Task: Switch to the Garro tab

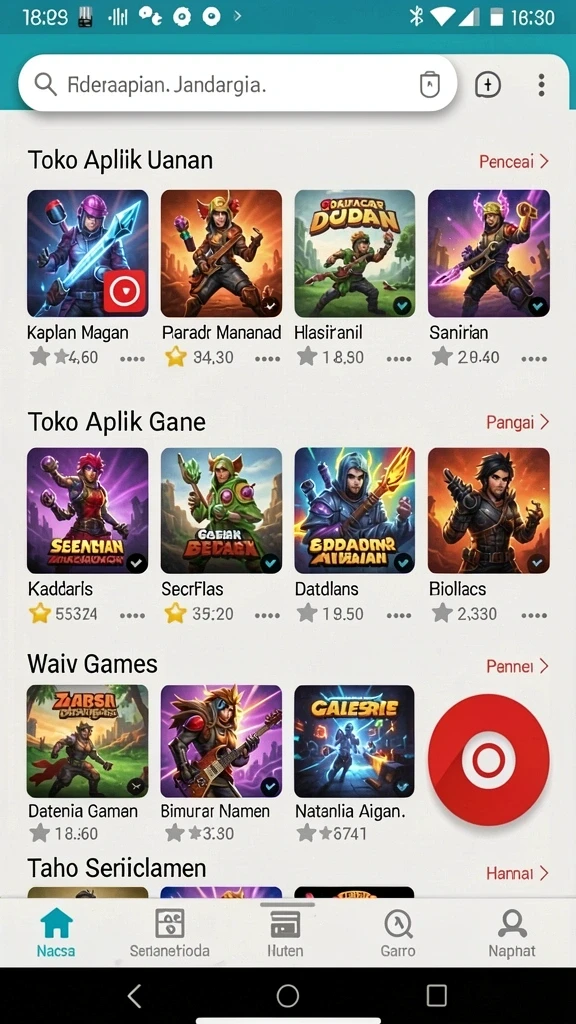Action: pyautogui.click(x=398, y=933)
